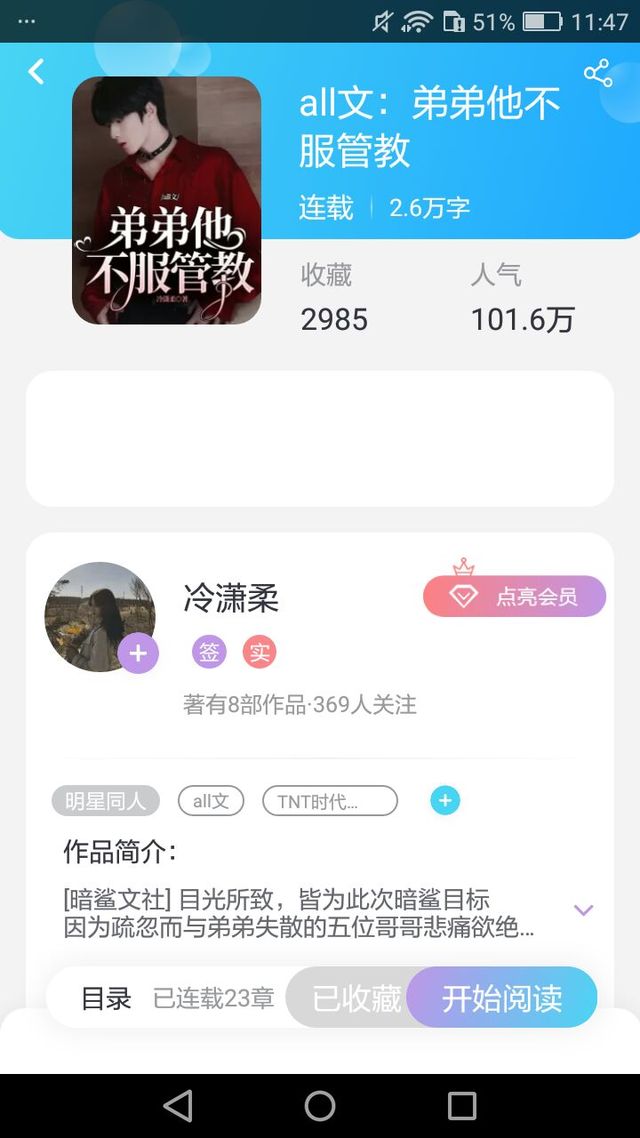Toggle the 已收藏 collected button
This screenshot has width=640, height=1138.
(x=354, y=998)
